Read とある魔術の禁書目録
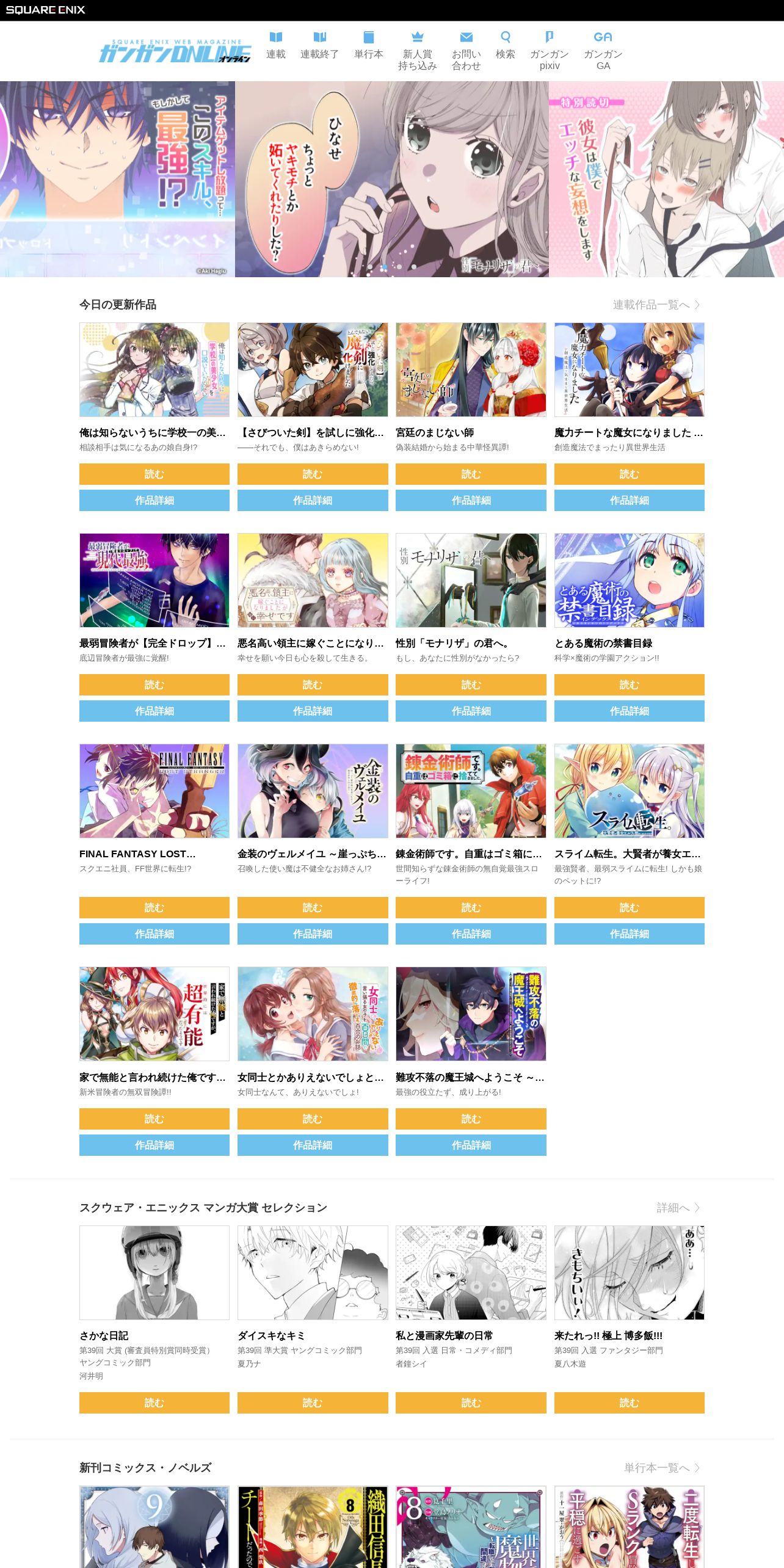The image size is (784, 1568). pyautogui.click(x=629, y=684)
